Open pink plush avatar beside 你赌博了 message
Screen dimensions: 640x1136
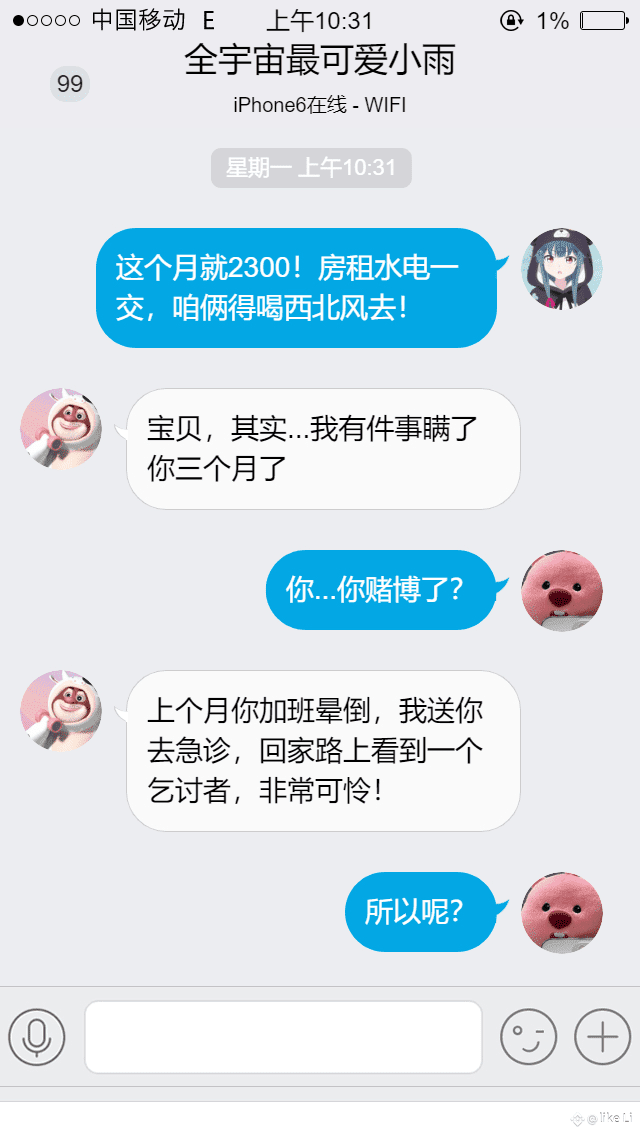point(562,590)
